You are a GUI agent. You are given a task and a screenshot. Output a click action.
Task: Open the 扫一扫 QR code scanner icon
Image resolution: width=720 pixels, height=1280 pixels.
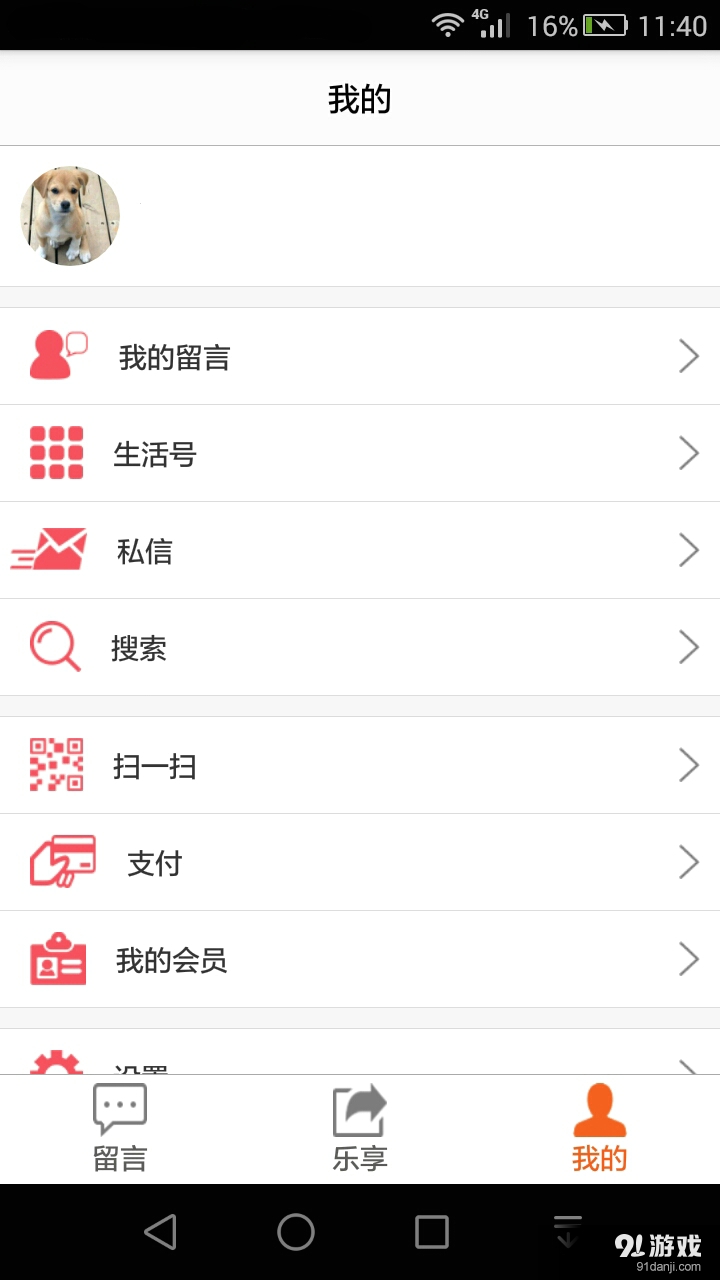click(x=55, y=765)
